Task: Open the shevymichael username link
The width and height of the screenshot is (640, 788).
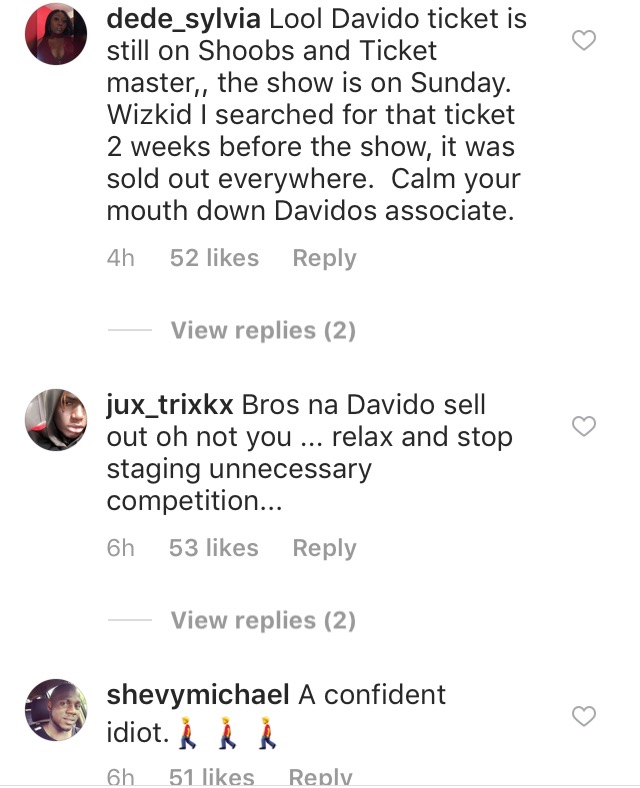Action: coord(197,695)
